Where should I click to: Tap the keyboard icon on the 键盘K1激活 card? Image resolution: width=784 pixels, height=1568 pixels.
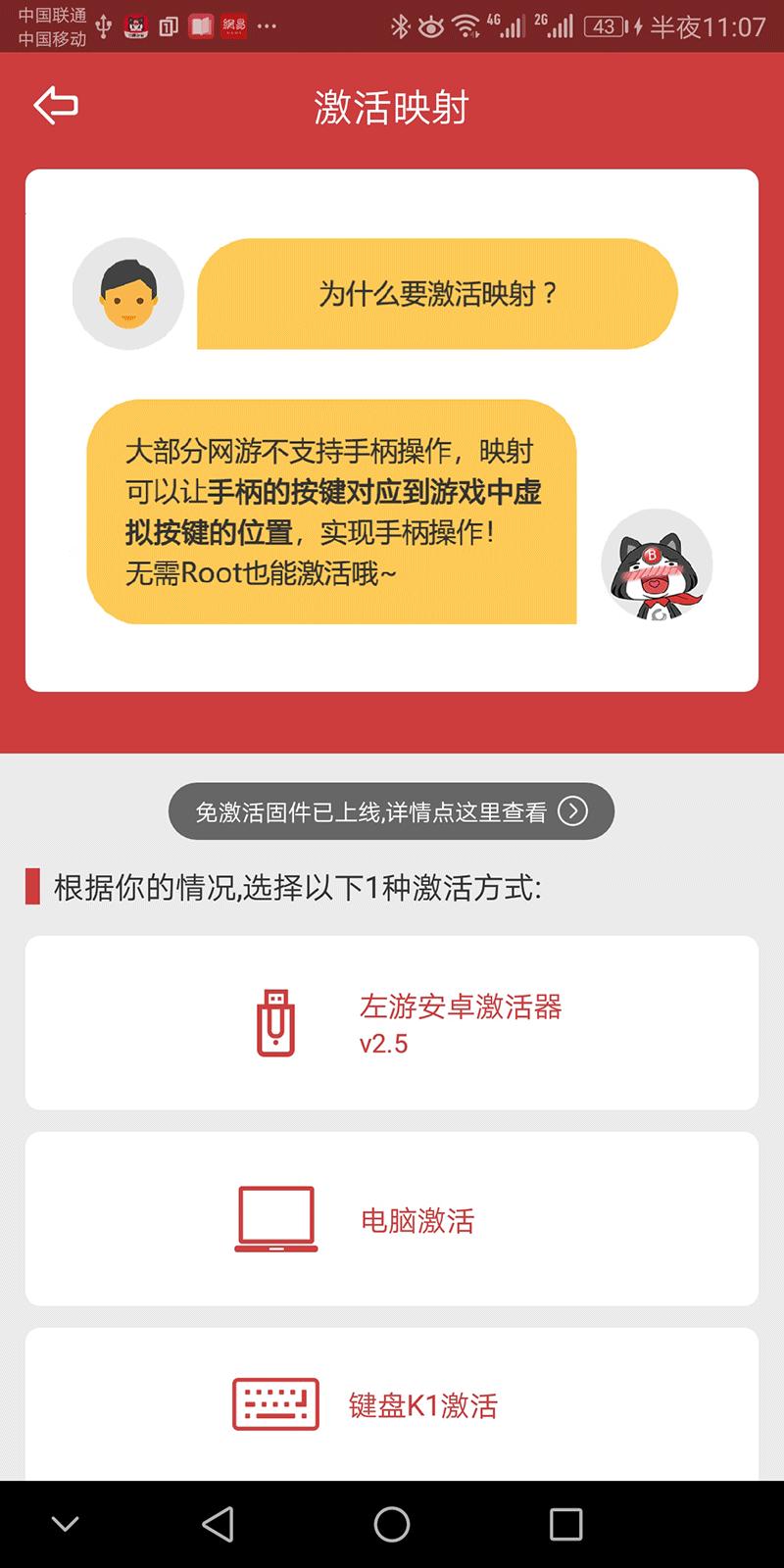pos(275,1403)
